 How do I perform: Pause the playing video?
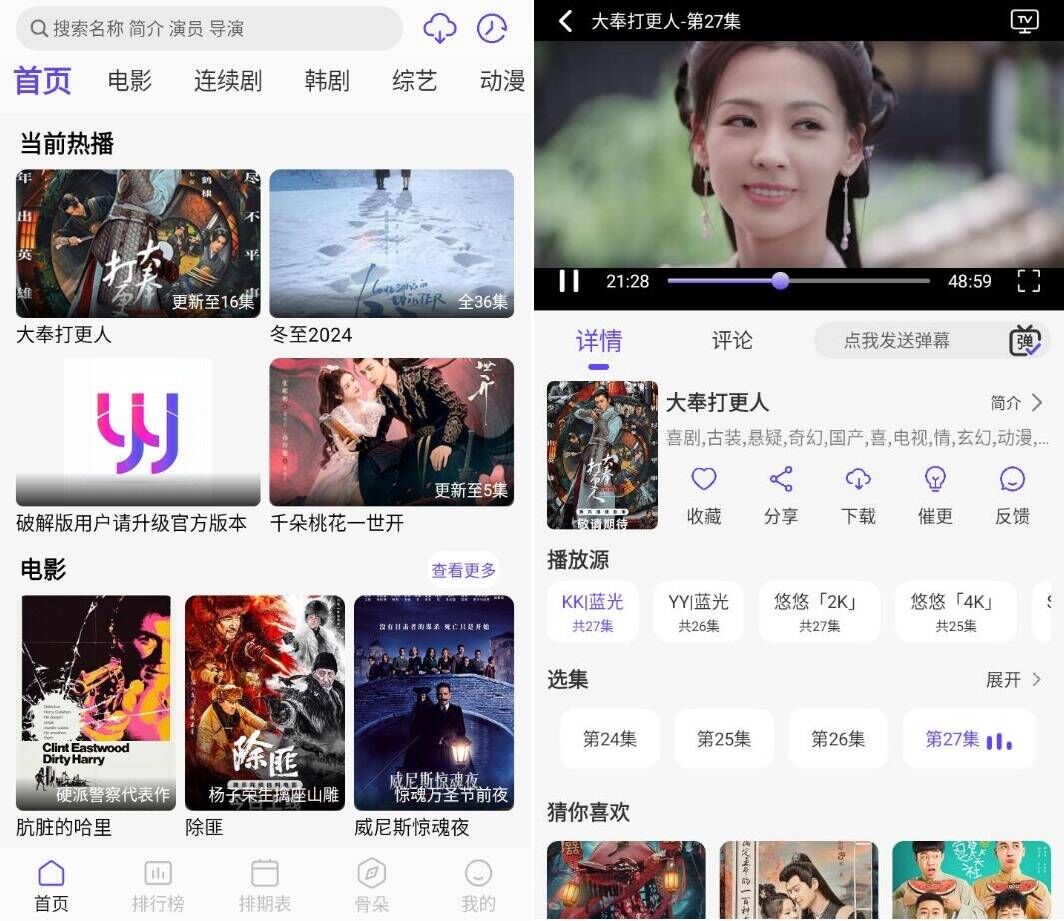[569, 281]
